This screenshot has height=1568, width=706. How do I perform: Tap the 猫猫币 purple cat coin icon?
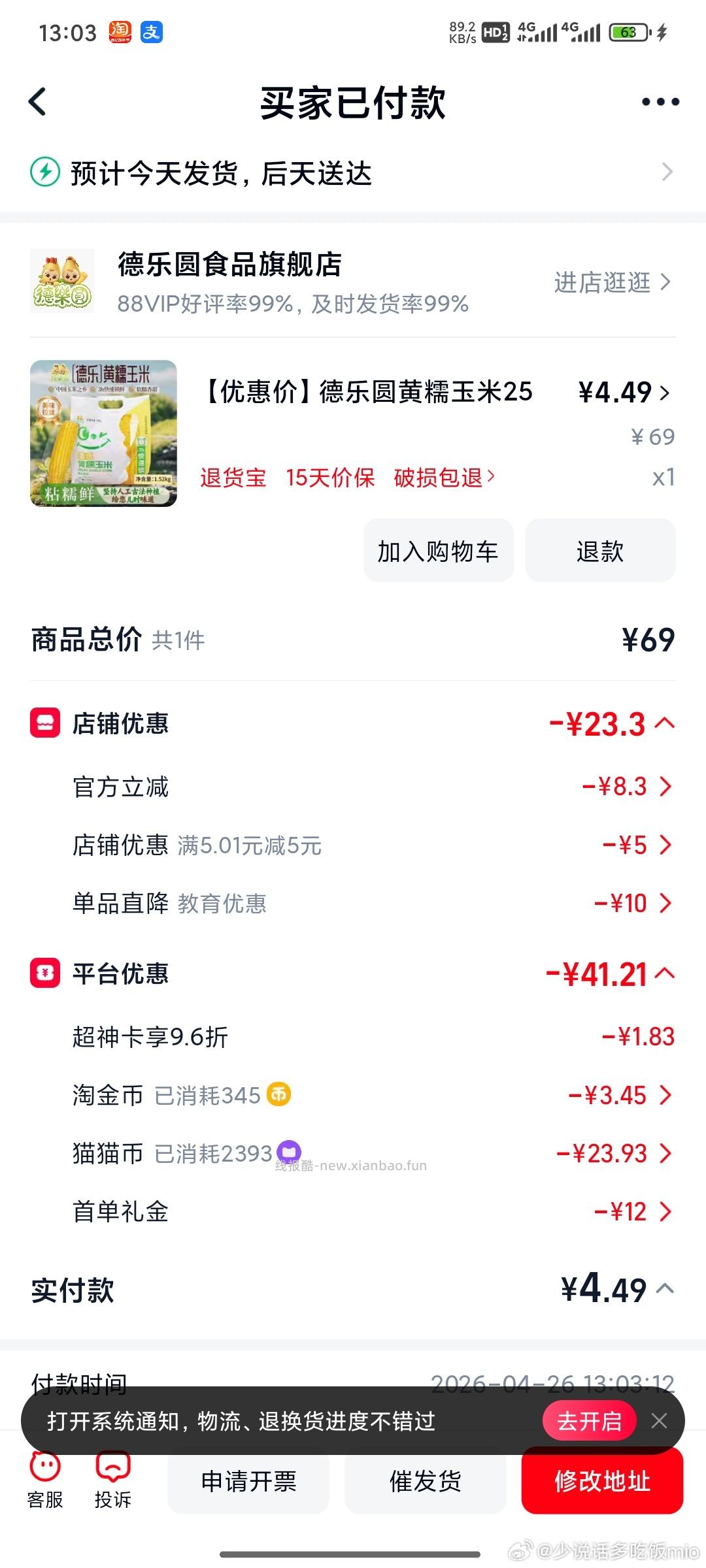pos(289,1152)
